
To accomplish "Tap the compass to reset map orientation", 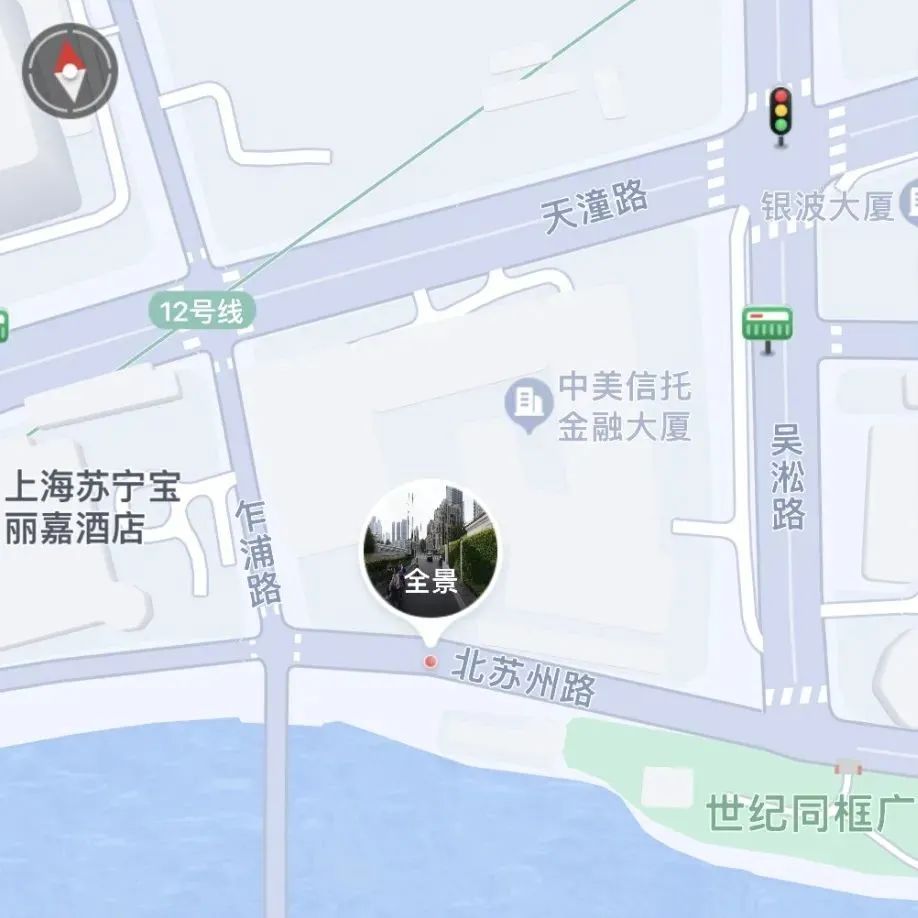I will [70, 70].
